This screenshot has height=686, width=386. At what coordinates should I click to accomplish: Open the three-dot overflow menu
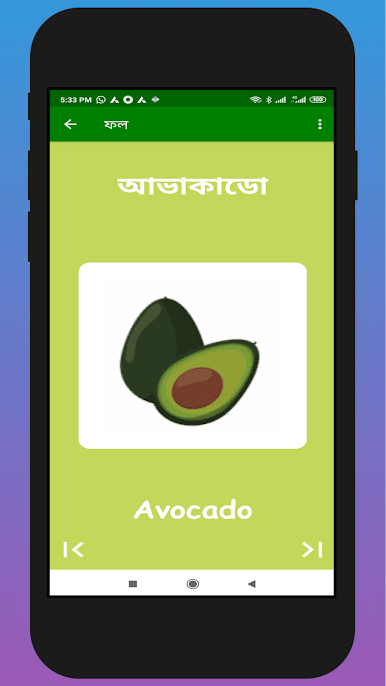(320, 124)
